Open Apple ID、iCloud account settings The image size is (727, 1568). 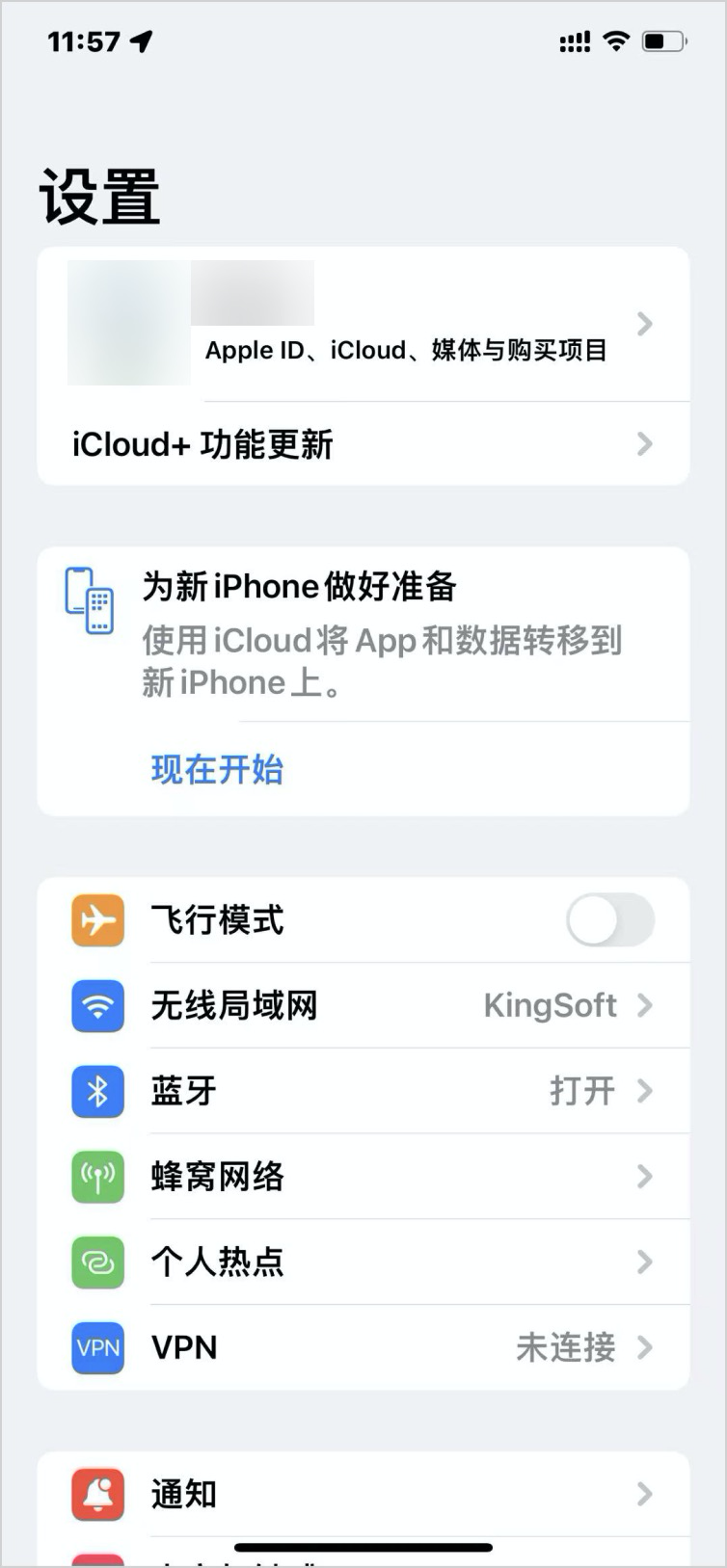[405, 325]
